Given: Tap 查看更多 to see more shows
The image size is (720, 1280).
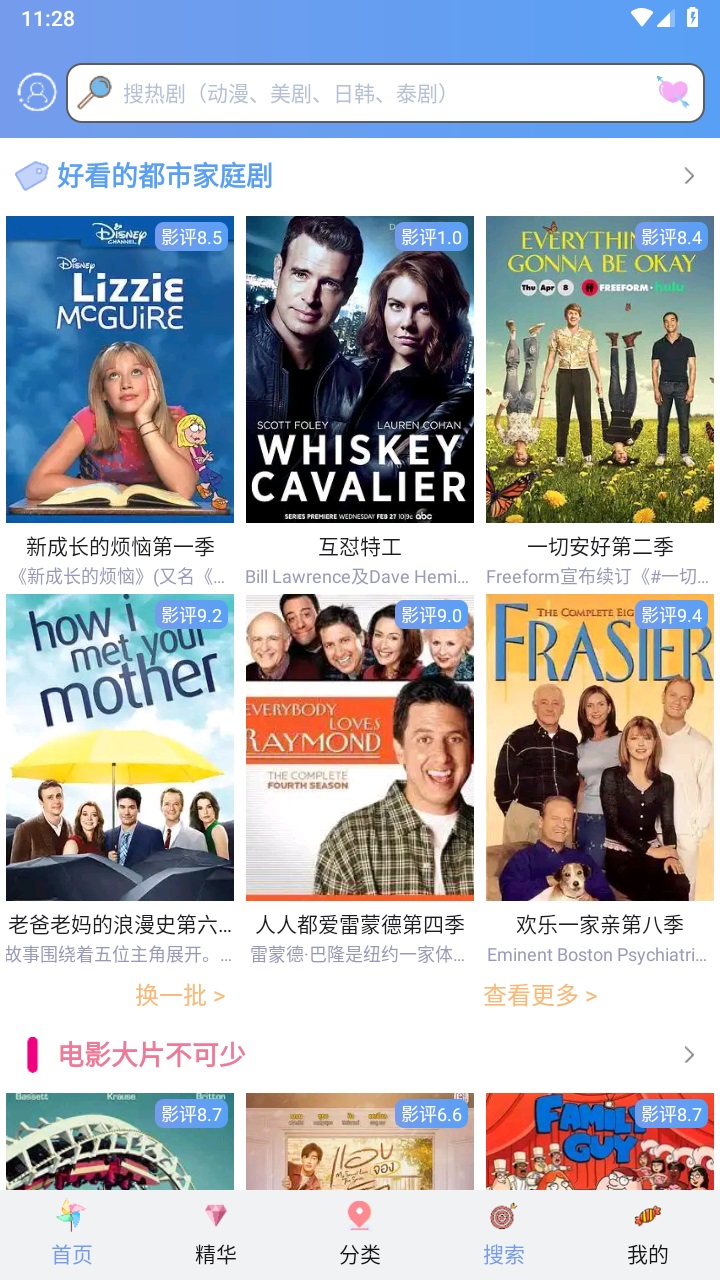Looking at the screenshot, I should tap(540, 996).
